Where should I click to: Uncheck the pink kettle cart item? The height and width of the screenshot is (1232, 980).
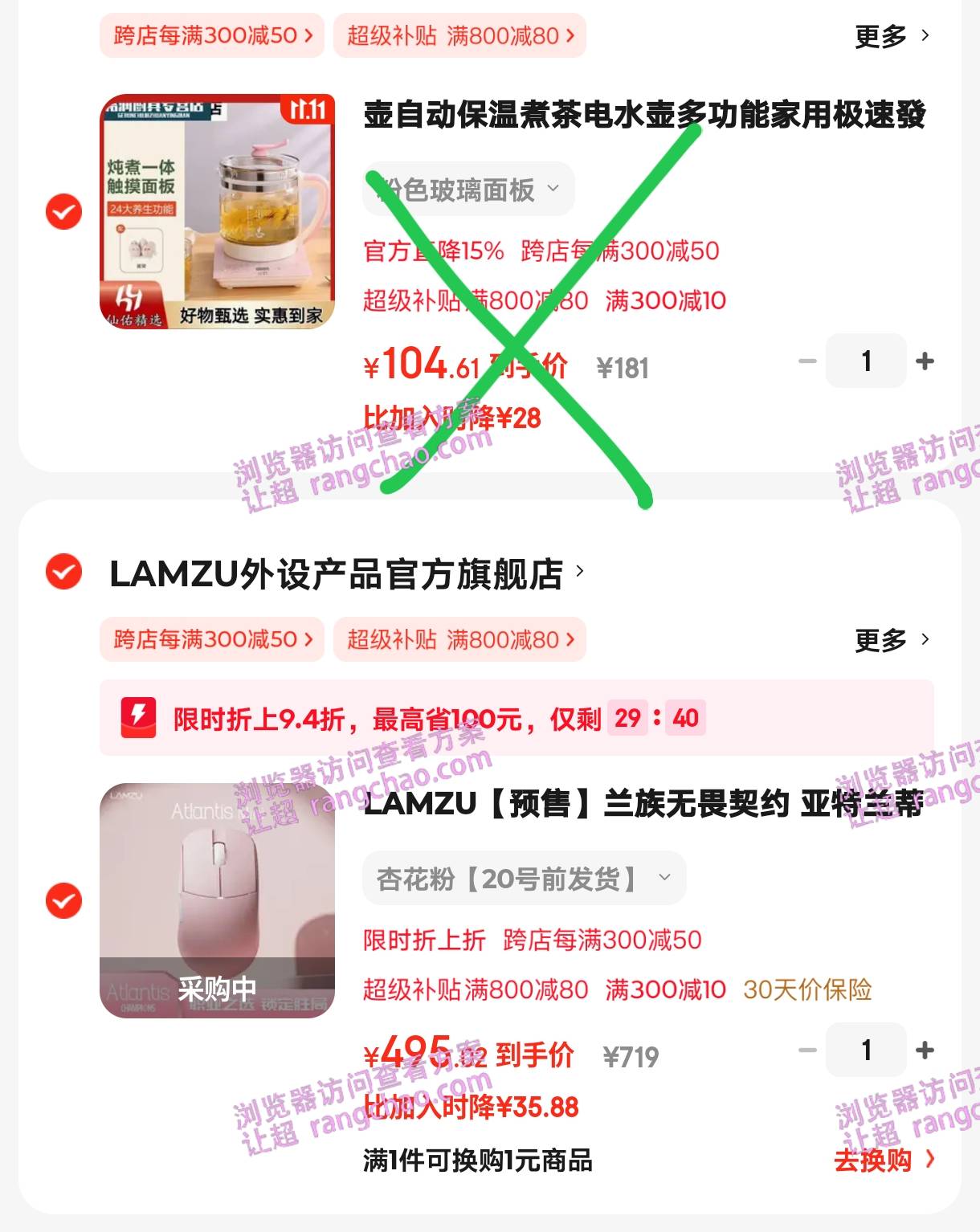pos(64,212)
